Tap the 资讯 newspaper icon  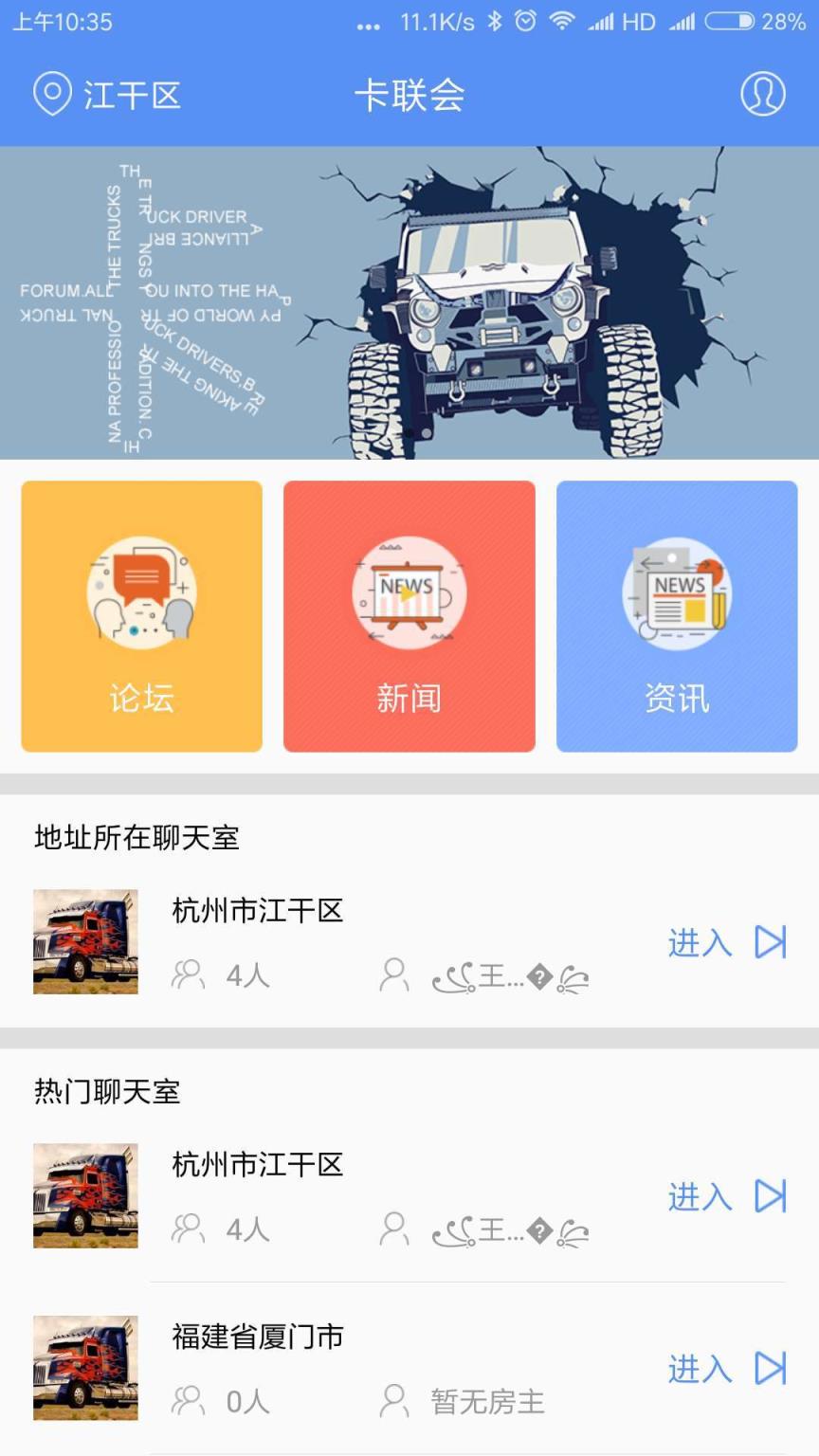676,592
